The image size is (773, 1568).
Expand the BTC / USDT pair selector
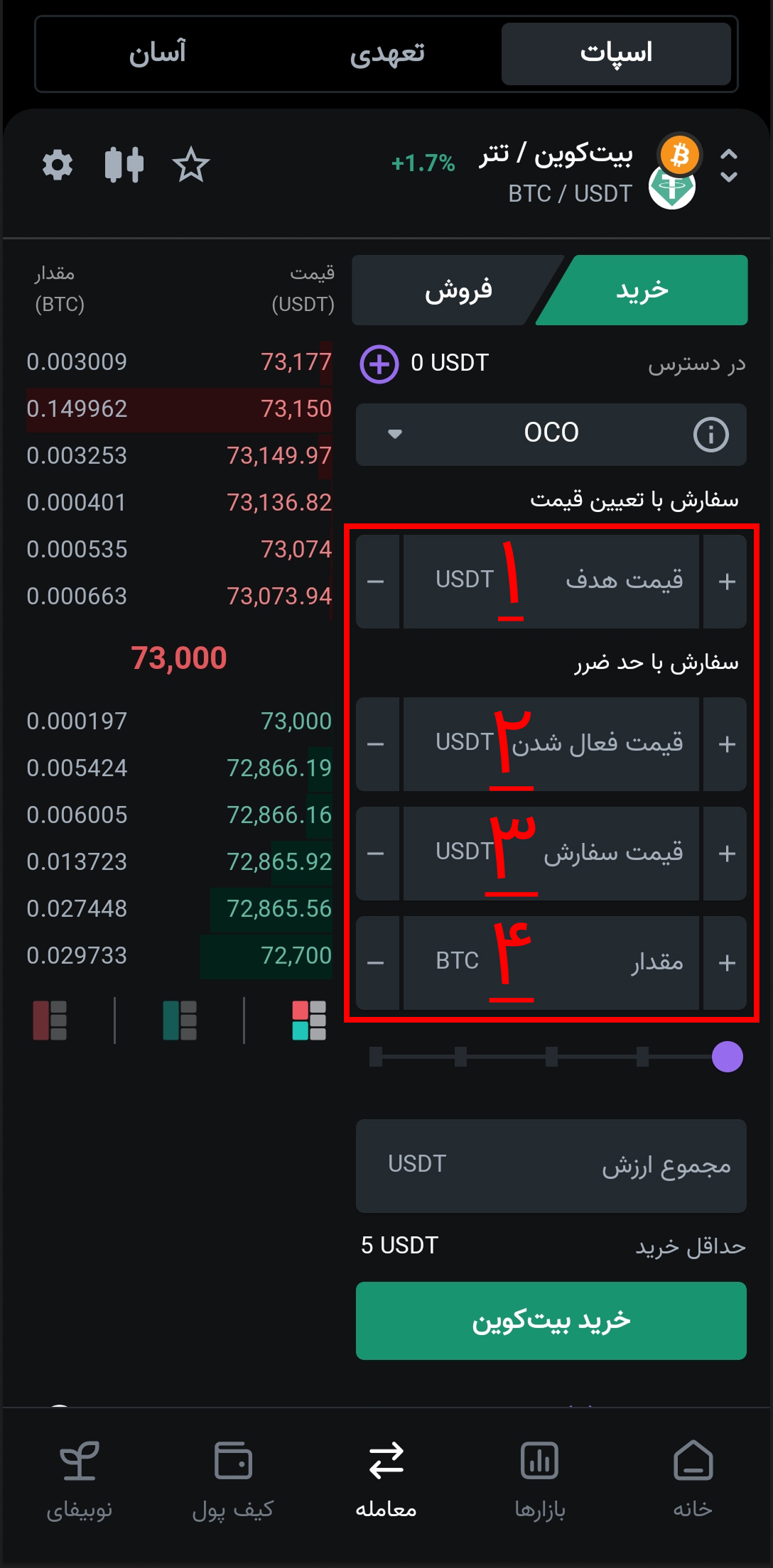728,165
